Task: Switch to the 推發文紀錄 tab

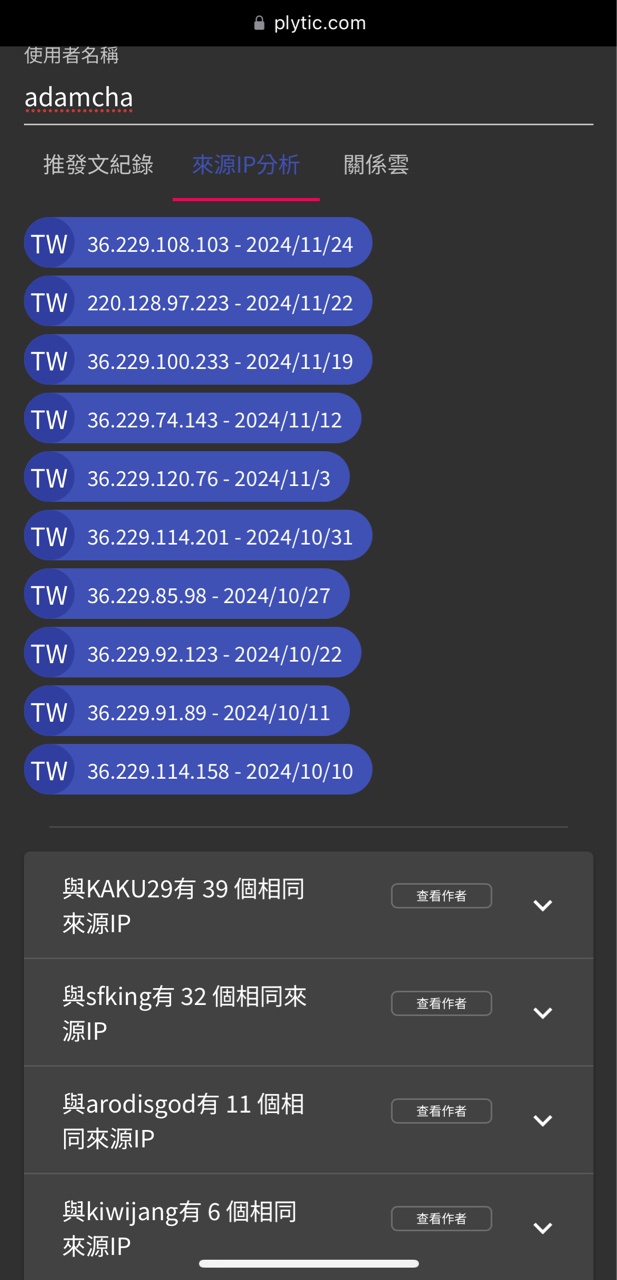Action: pyautogui.click(x=98, y=165)
